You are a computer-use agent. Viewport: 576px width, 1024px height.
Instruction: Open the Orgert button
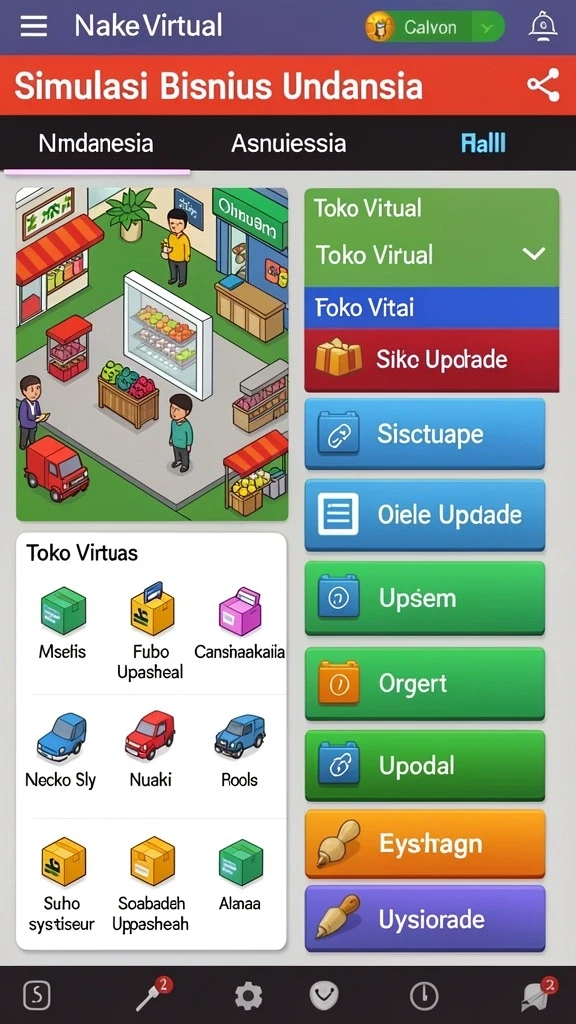coord(424,683)
